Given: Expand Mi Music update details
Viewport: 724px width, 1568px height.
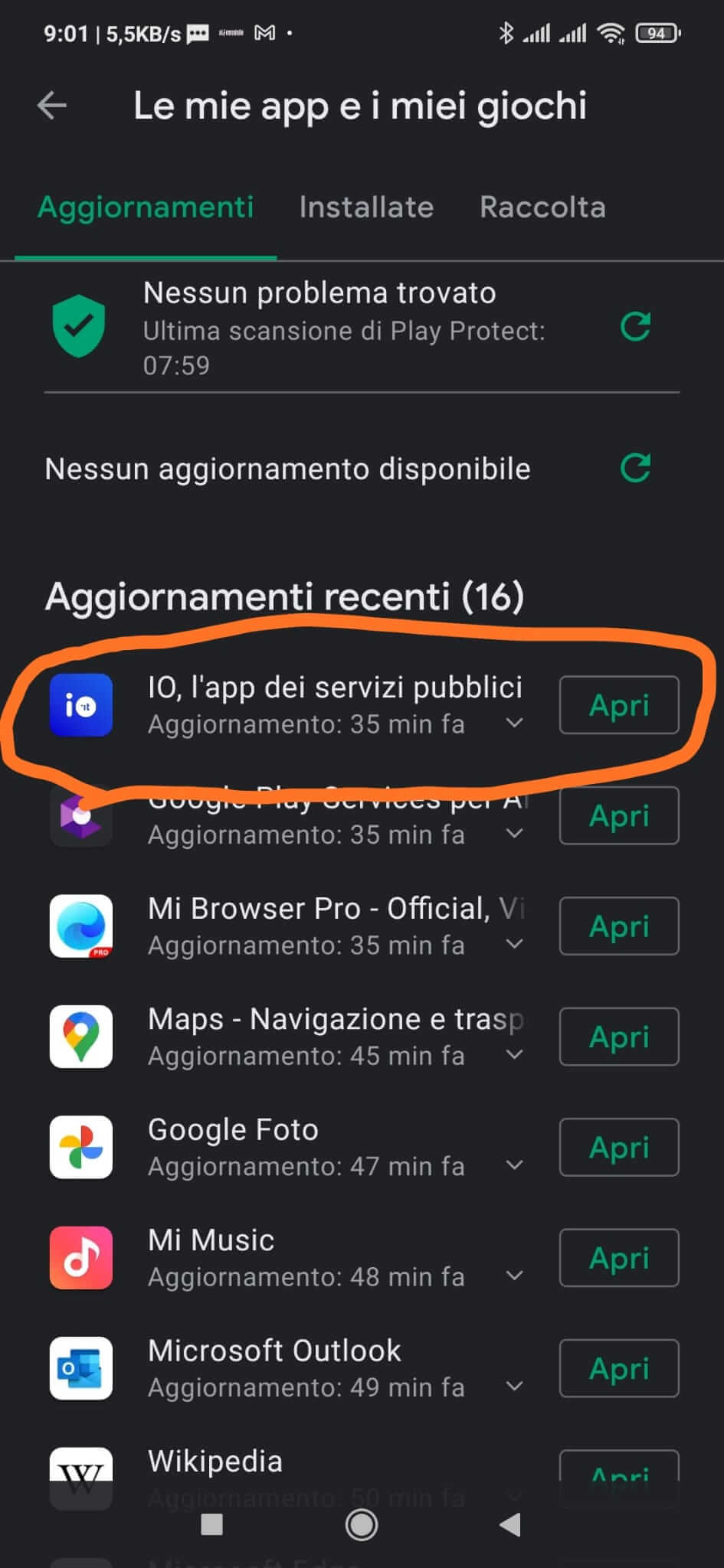Looking at the screenshot, I should point(515,1276).
